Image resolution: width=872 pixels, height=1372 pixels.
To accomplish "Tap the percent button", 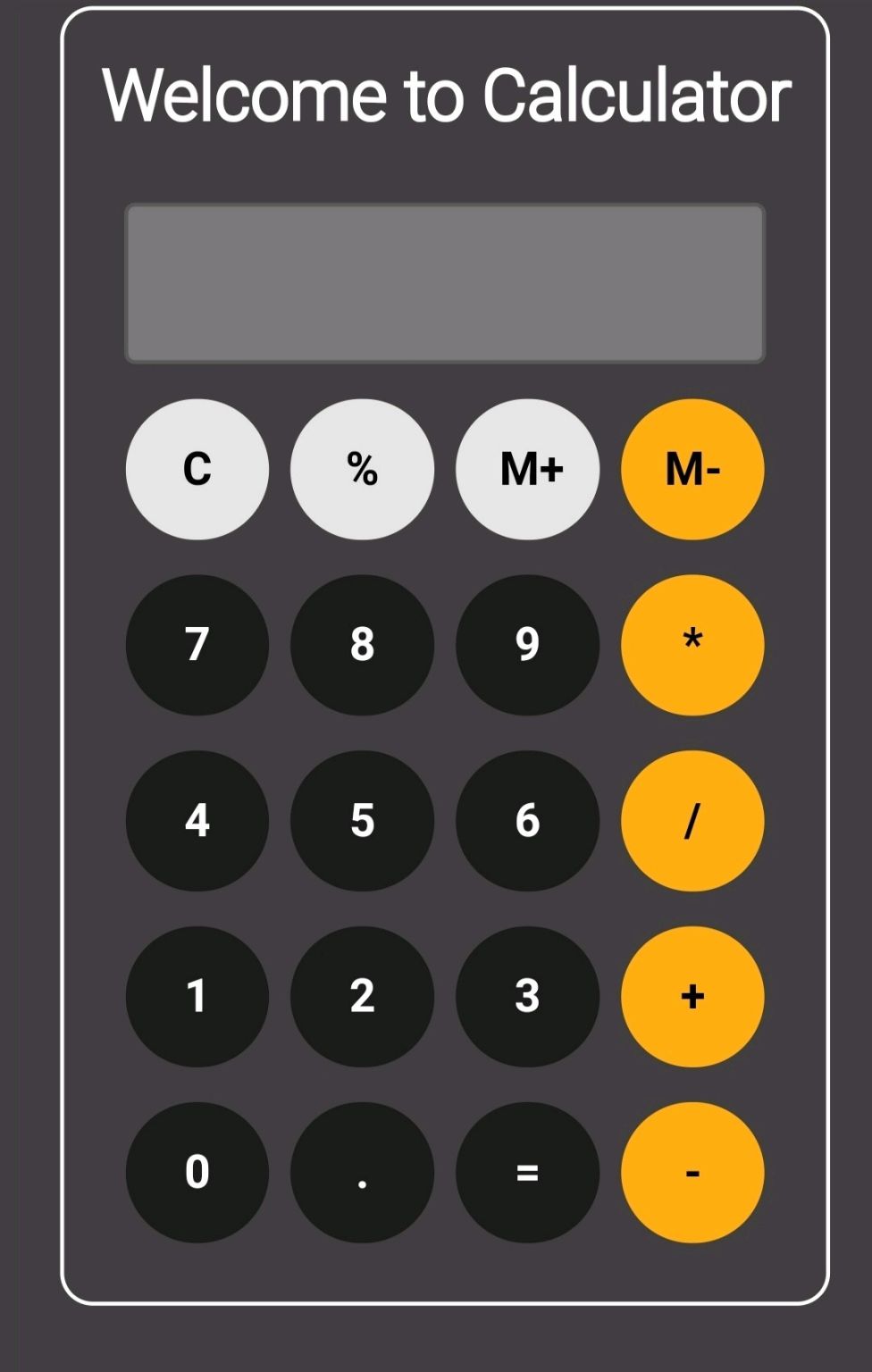I will [x=362, y=469].
